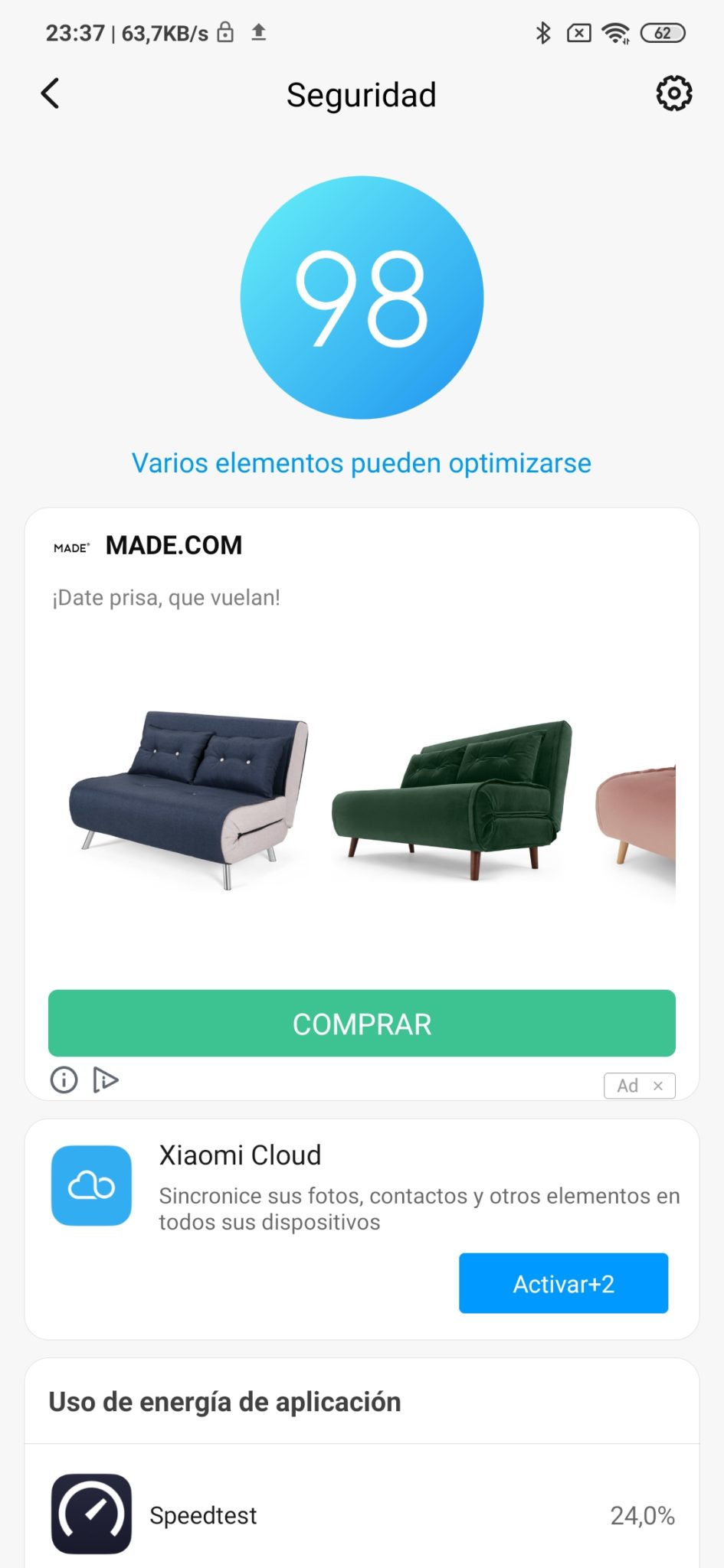
Task: Open the green velvet sofa ad image
Action: 453,799
